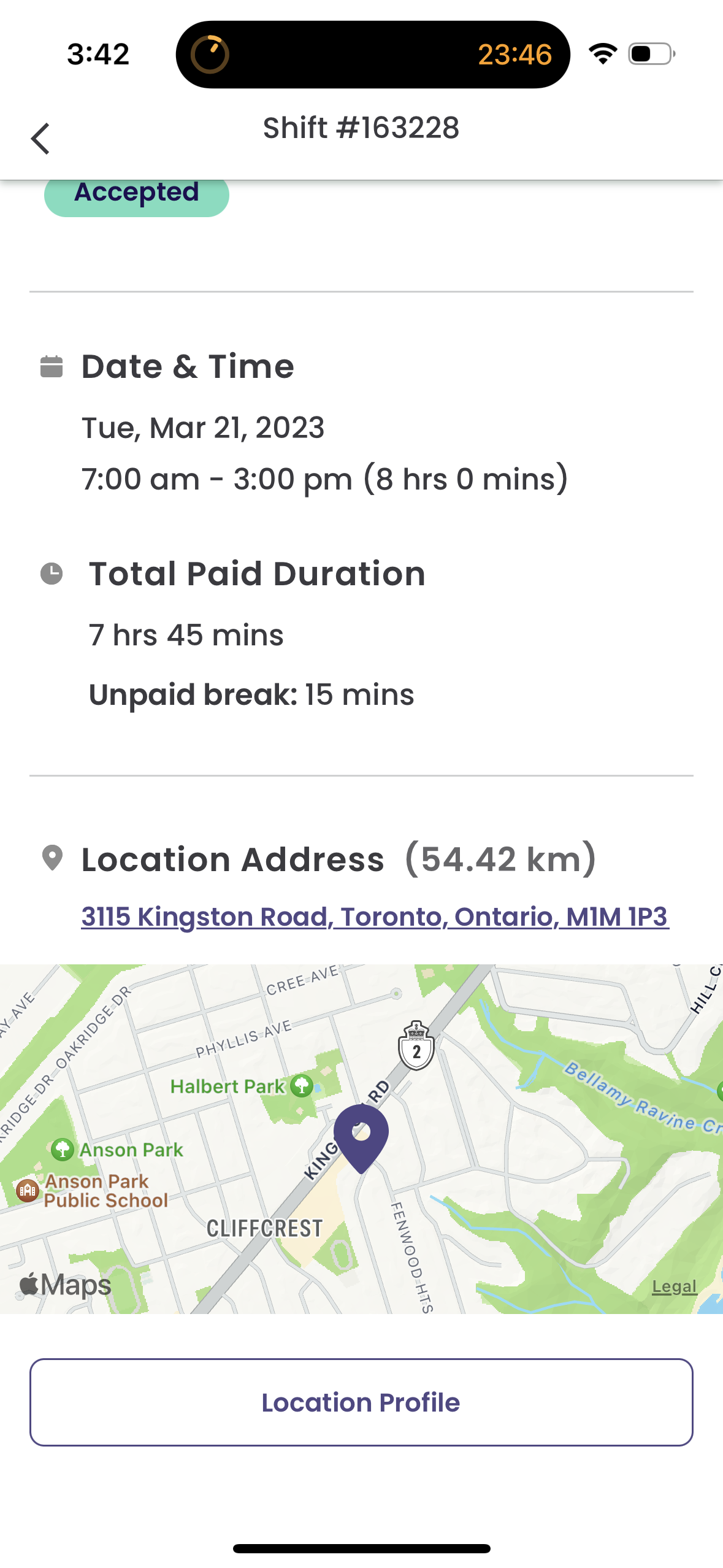Open the Location Profile
The image size is (723, 1568).
pos(361,1402)
